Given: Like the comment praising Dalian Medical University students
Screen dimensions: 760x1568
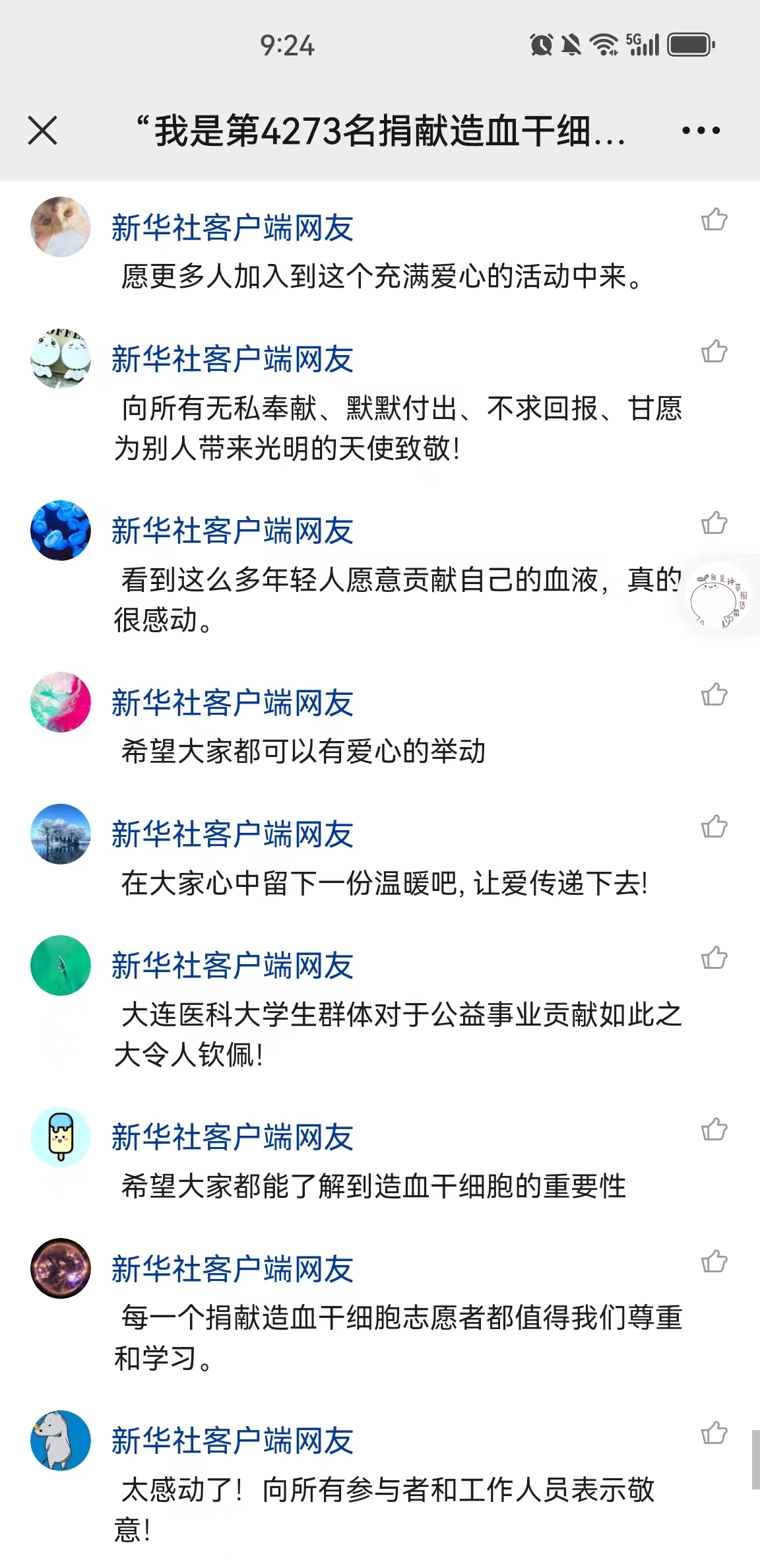Looking at the screenshot, I should (x=714, y=958).
